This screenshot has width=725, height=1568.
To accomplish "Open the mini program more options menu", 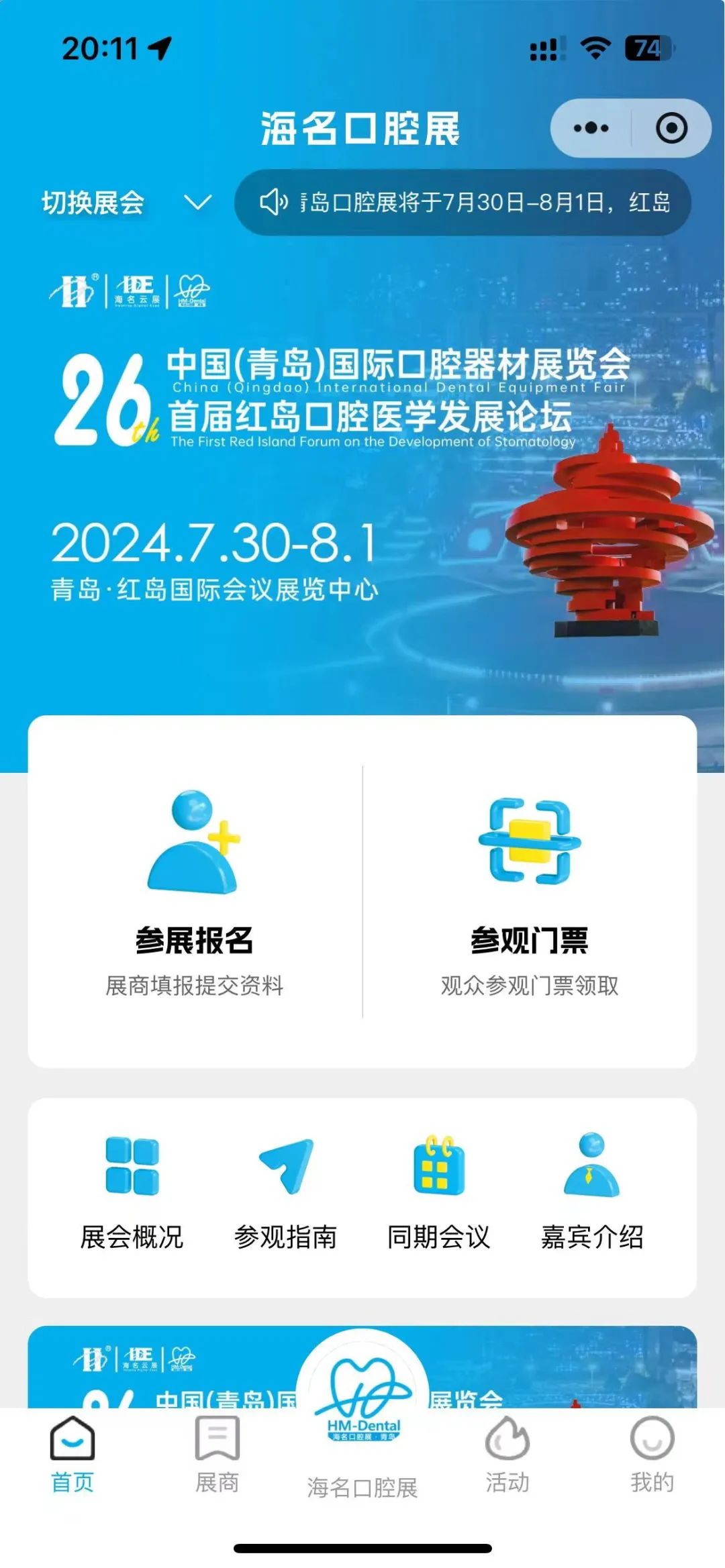I will (x=591, y=128).
